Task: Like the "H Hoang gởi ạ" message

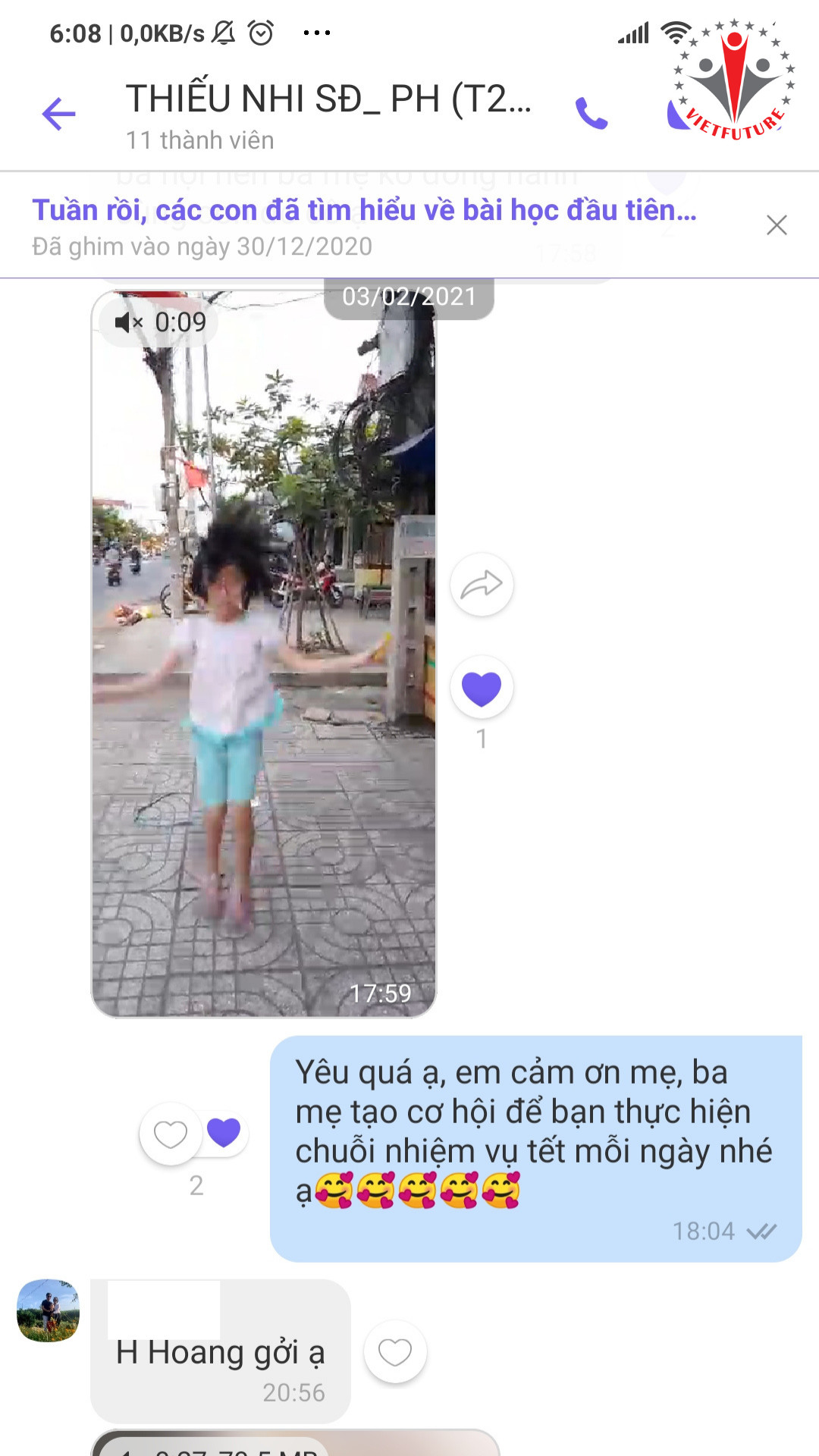Action: coord(395,1351)
